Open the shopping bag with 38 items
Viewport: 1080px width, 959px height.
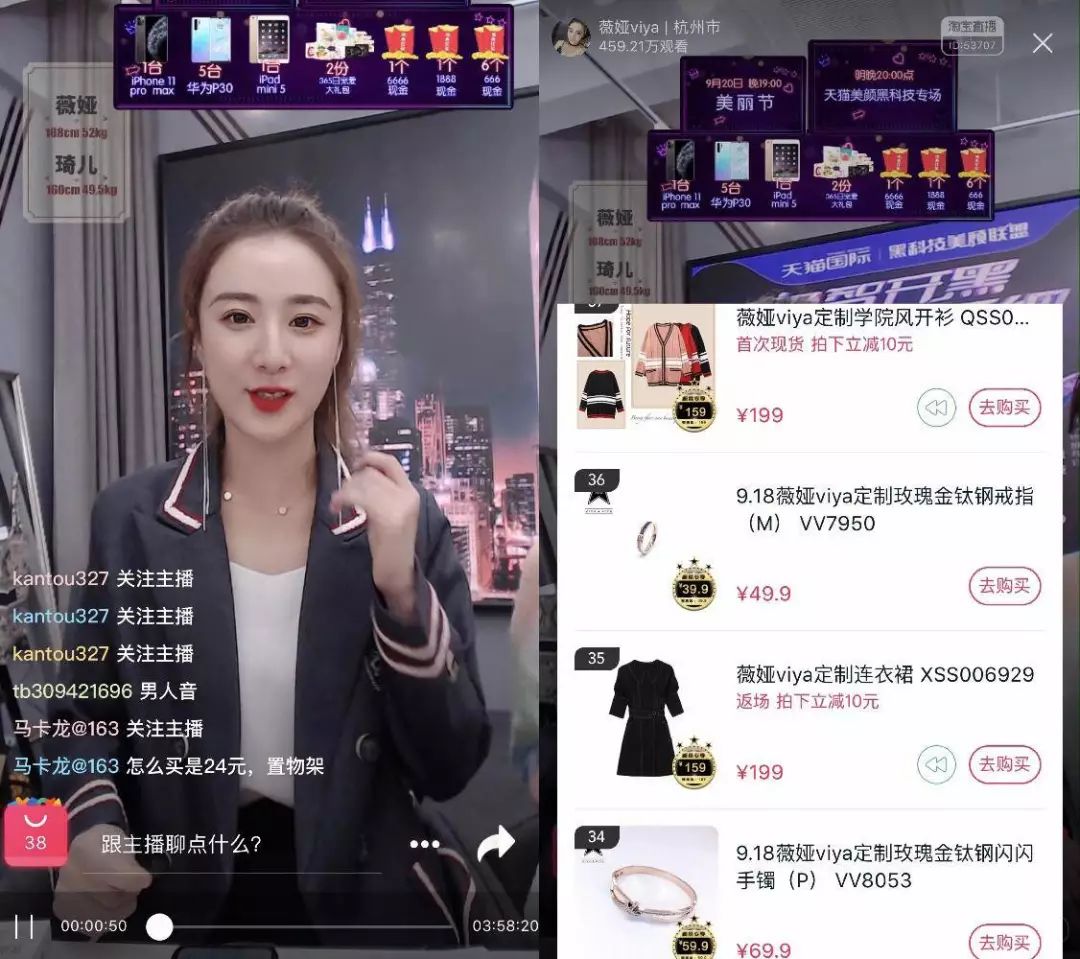[36, 833]
